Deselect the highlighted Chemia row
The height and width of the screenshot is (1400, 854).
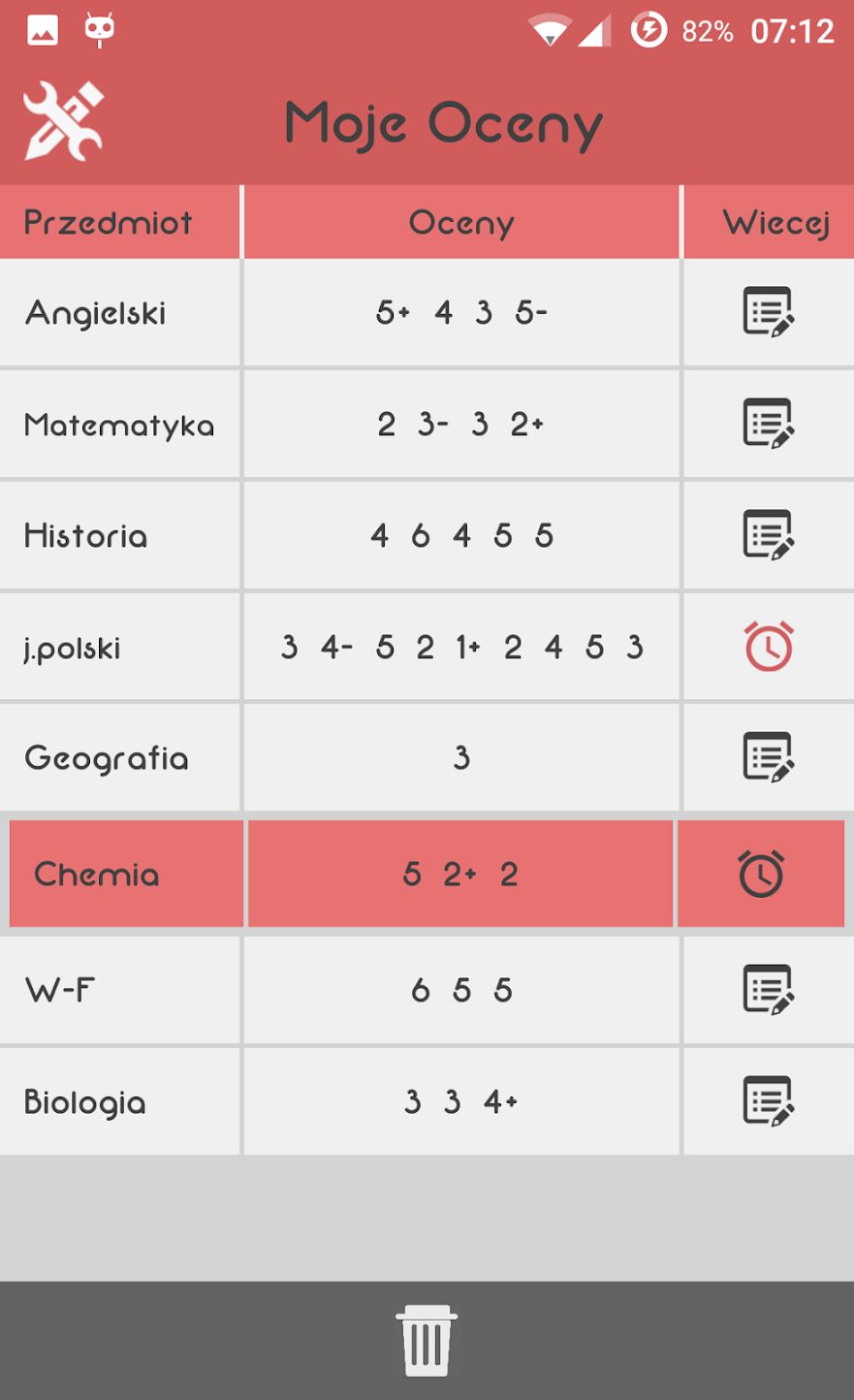click(427, 874)
